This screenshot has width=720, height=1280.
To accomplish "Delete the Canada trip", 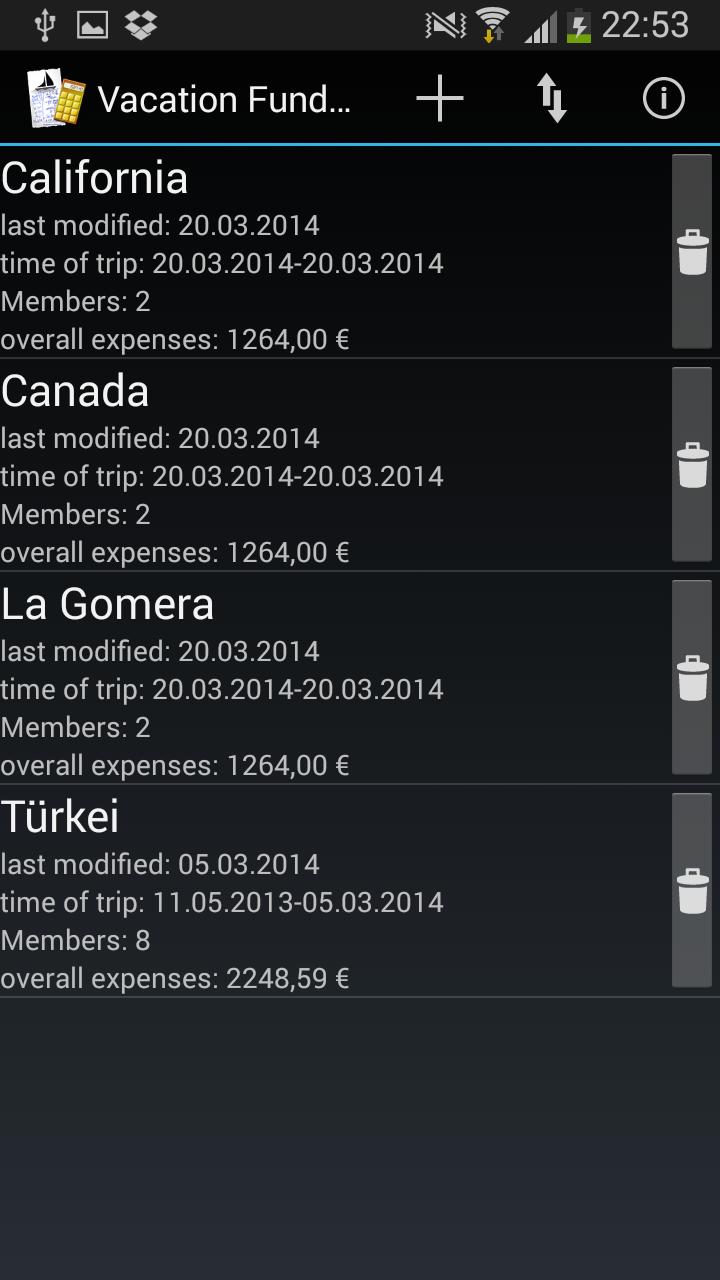I will (692, 465).
